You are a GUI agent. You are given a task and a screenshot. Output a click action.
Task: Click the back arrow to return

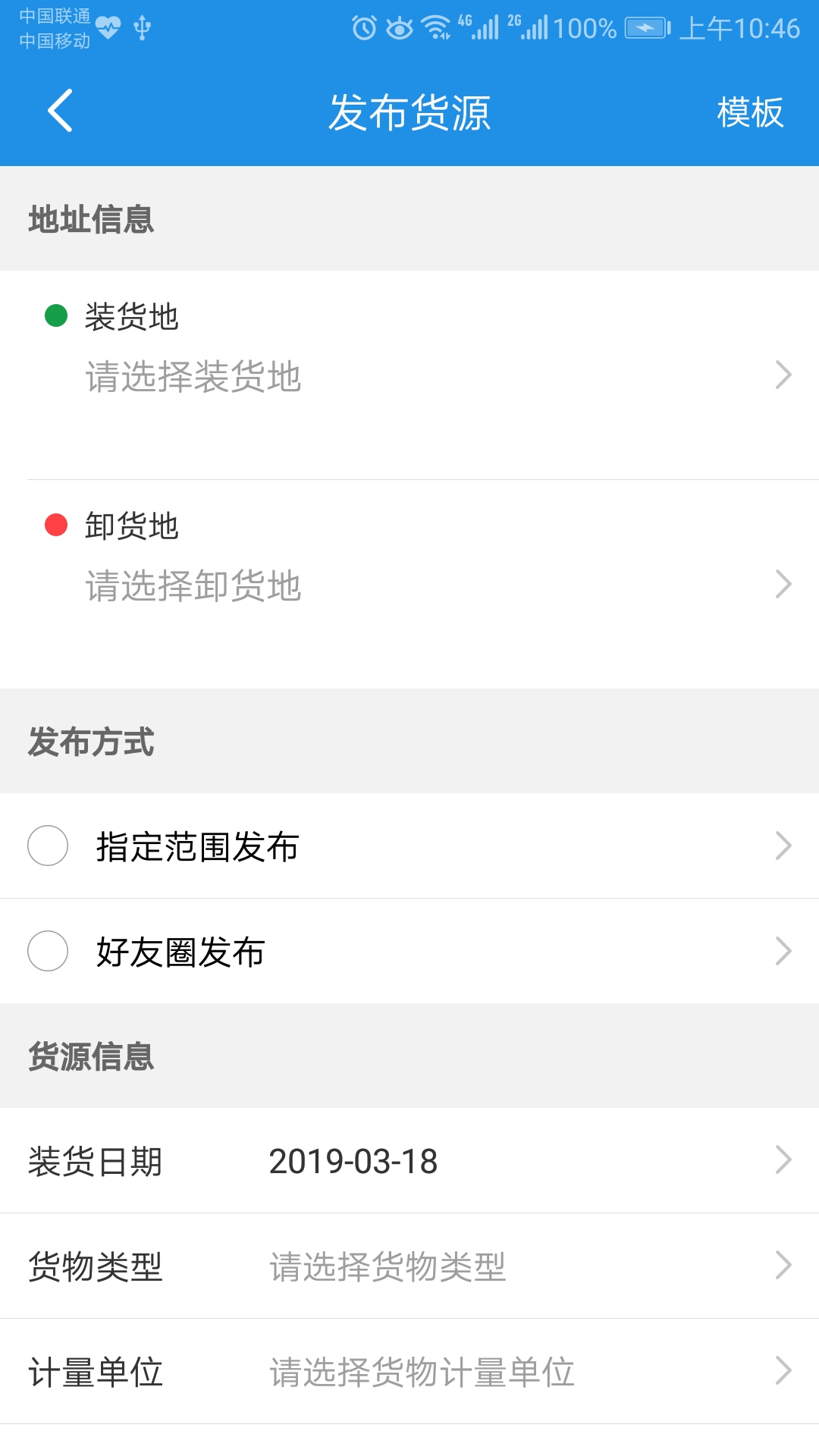pos(61,111)
